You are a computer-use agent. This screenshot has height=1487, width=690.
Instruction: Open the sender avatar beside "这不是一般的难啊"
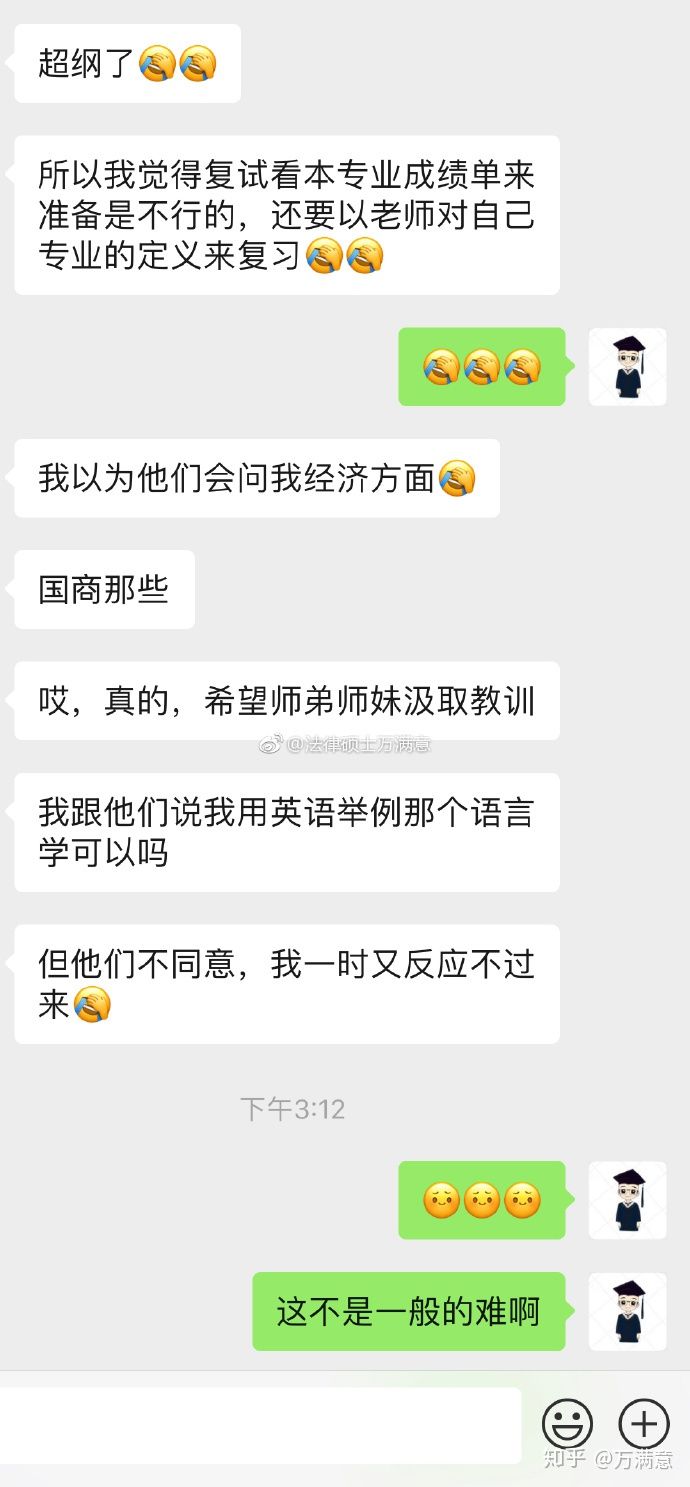(x=628, y=1311)
